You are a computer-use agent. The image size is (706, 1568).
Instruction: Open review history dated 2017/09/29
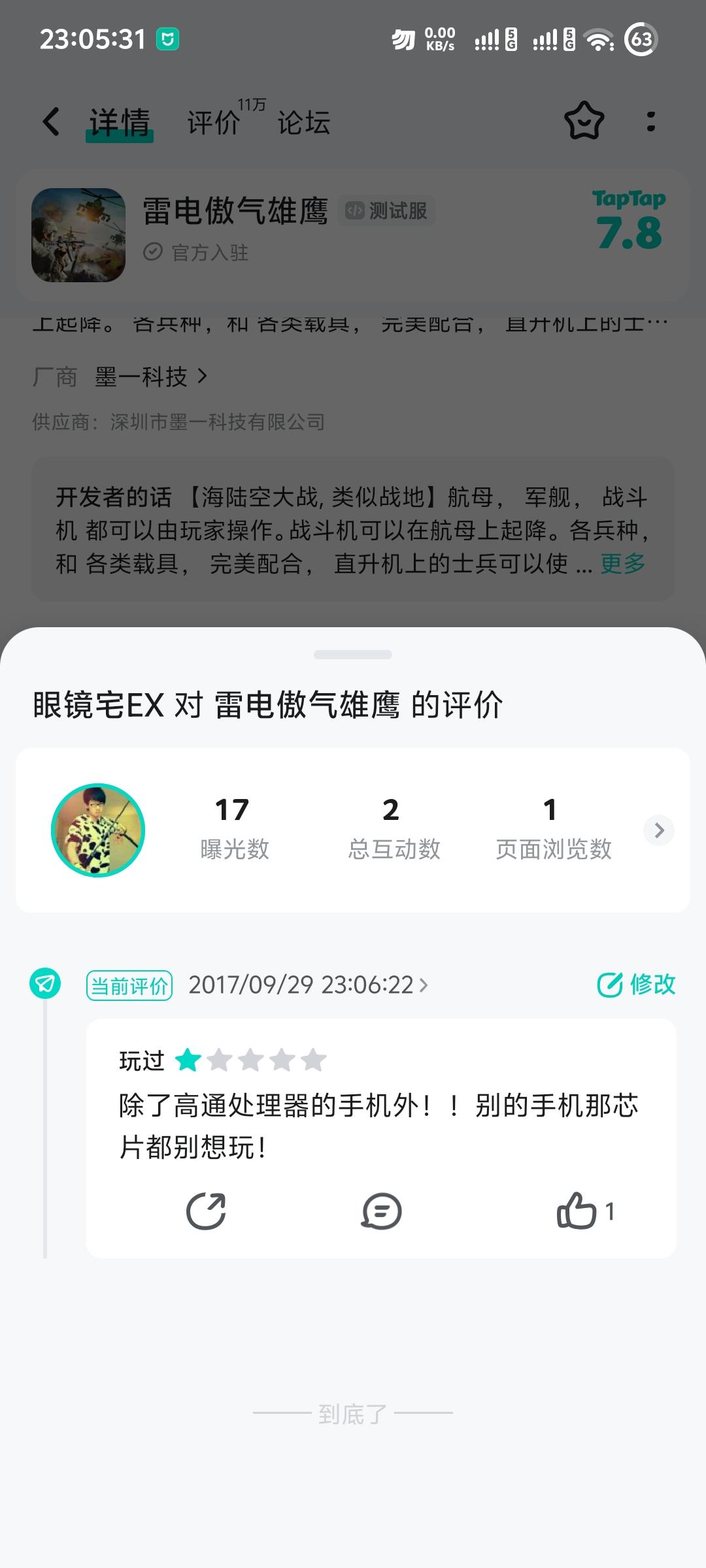coord(307,985)
